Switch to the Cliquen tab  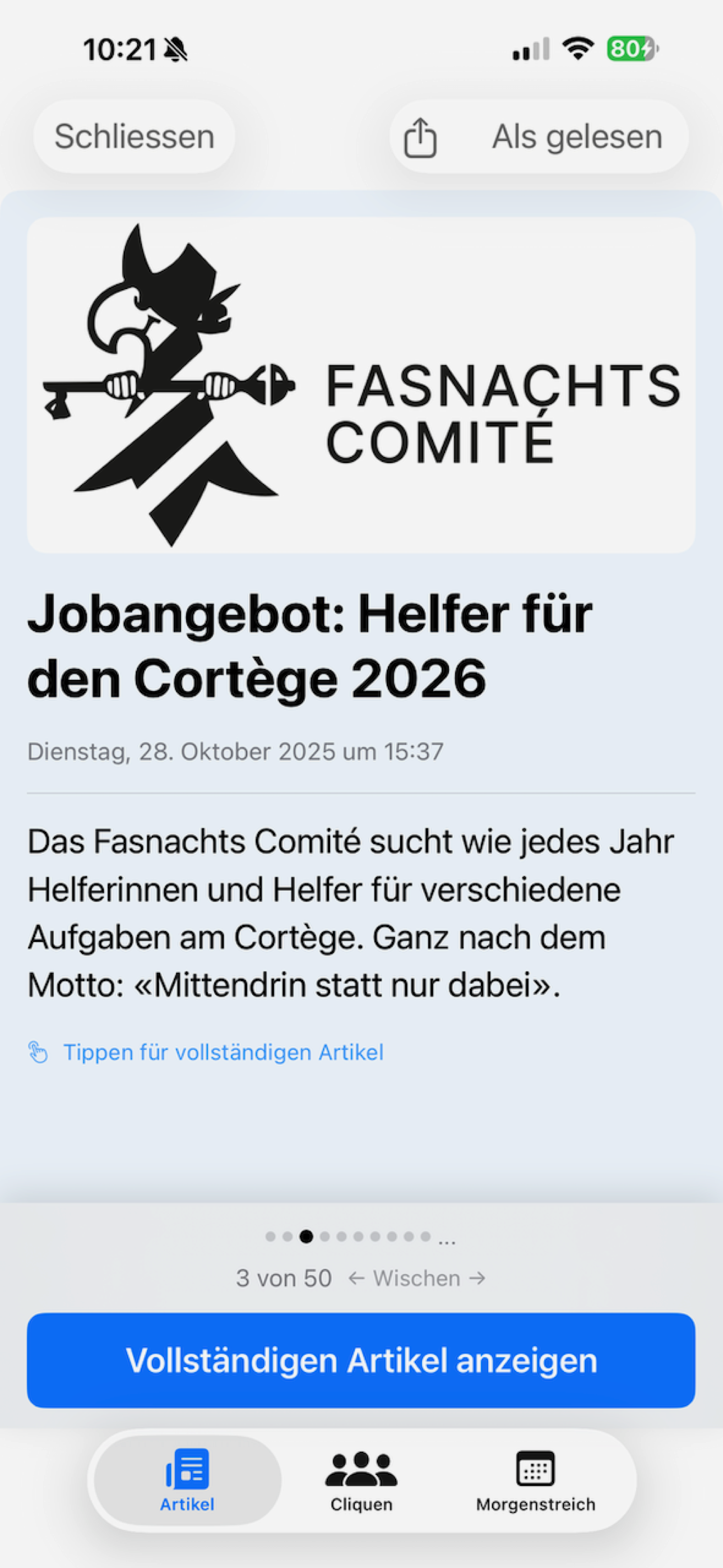click(x=361, y=1485)
